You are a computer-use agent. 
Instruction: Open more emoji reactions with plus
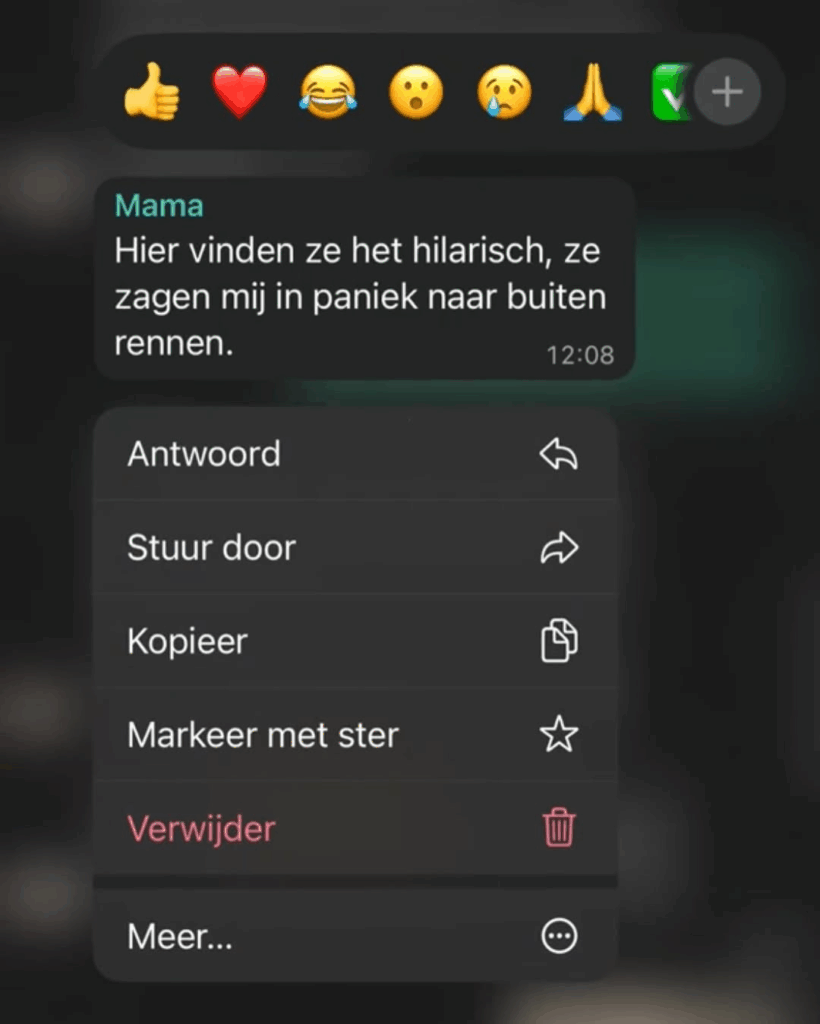click(x=727, y=94)
